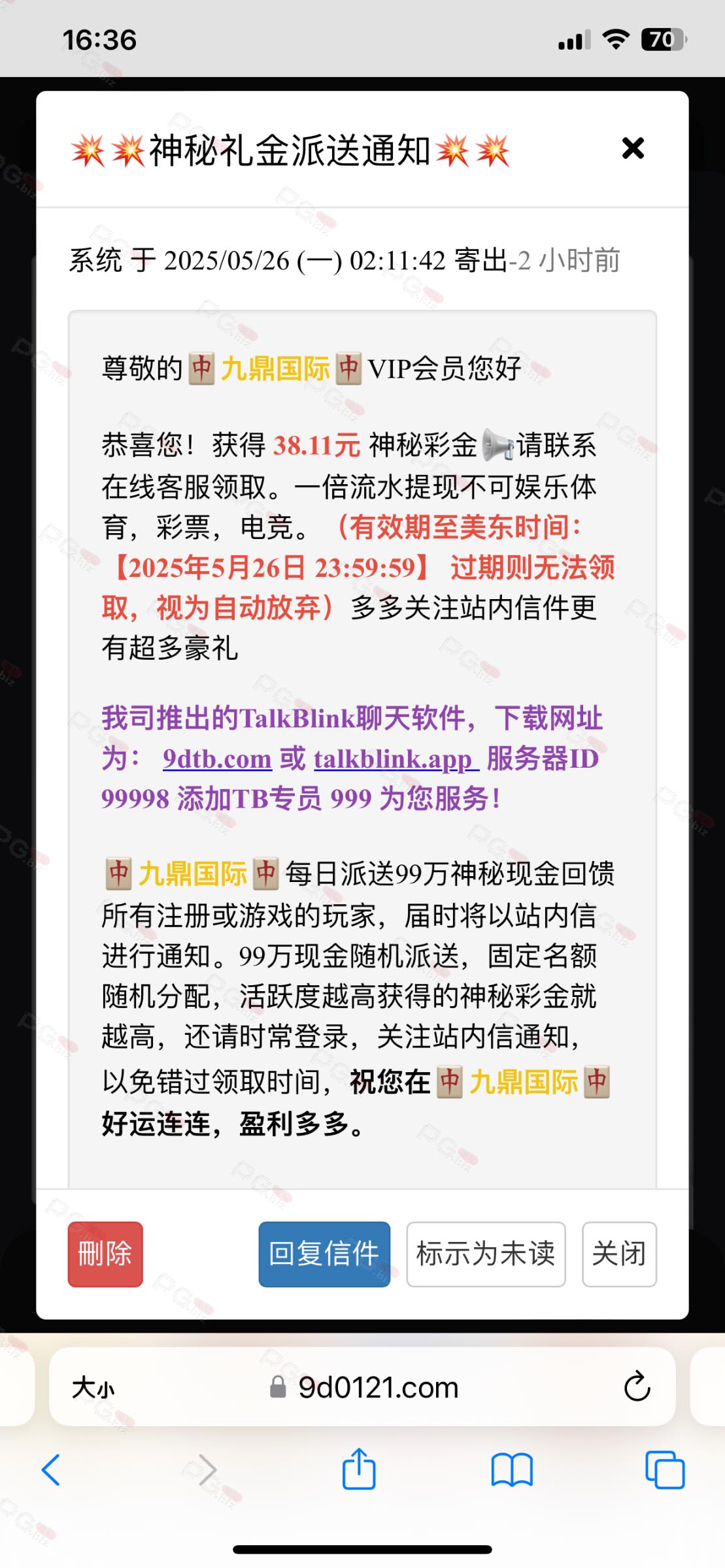Show open Safari tabs

[x=665, y=1470]
